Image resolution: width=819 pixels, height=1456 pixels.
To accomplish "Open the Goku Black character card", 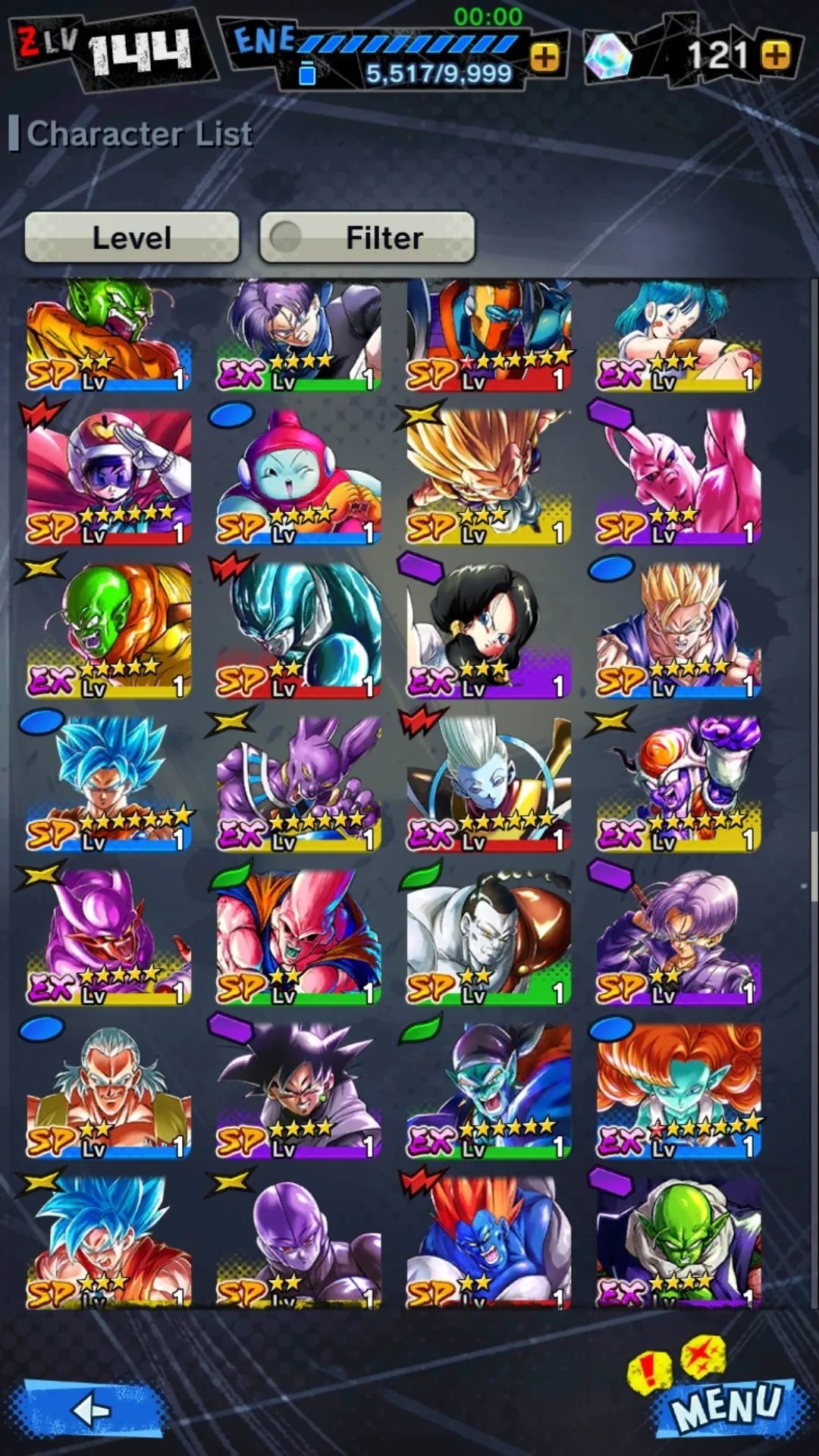I will point(298,1090).
